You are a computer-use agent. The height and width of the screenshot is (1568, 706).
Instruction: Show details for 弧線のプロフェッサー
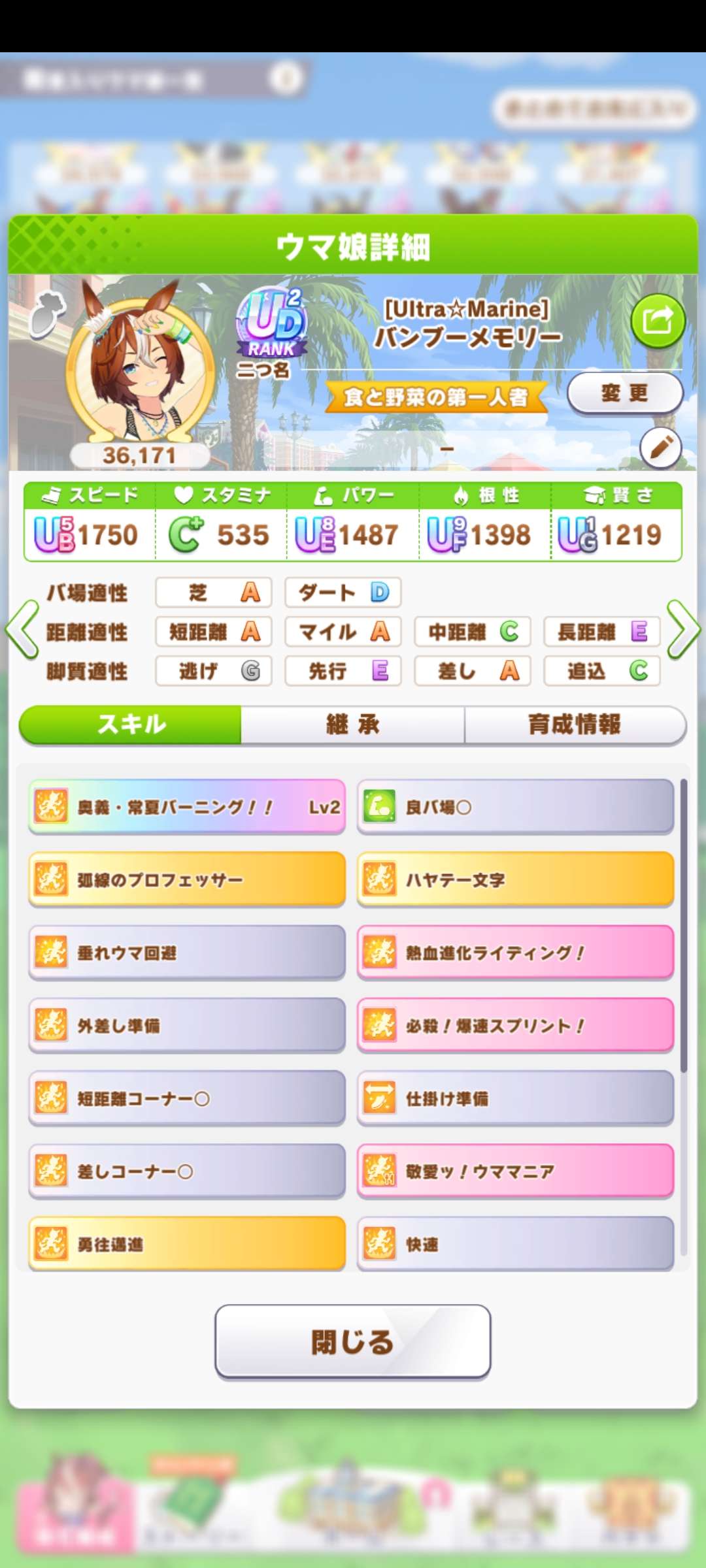click(x=187, y=880)
